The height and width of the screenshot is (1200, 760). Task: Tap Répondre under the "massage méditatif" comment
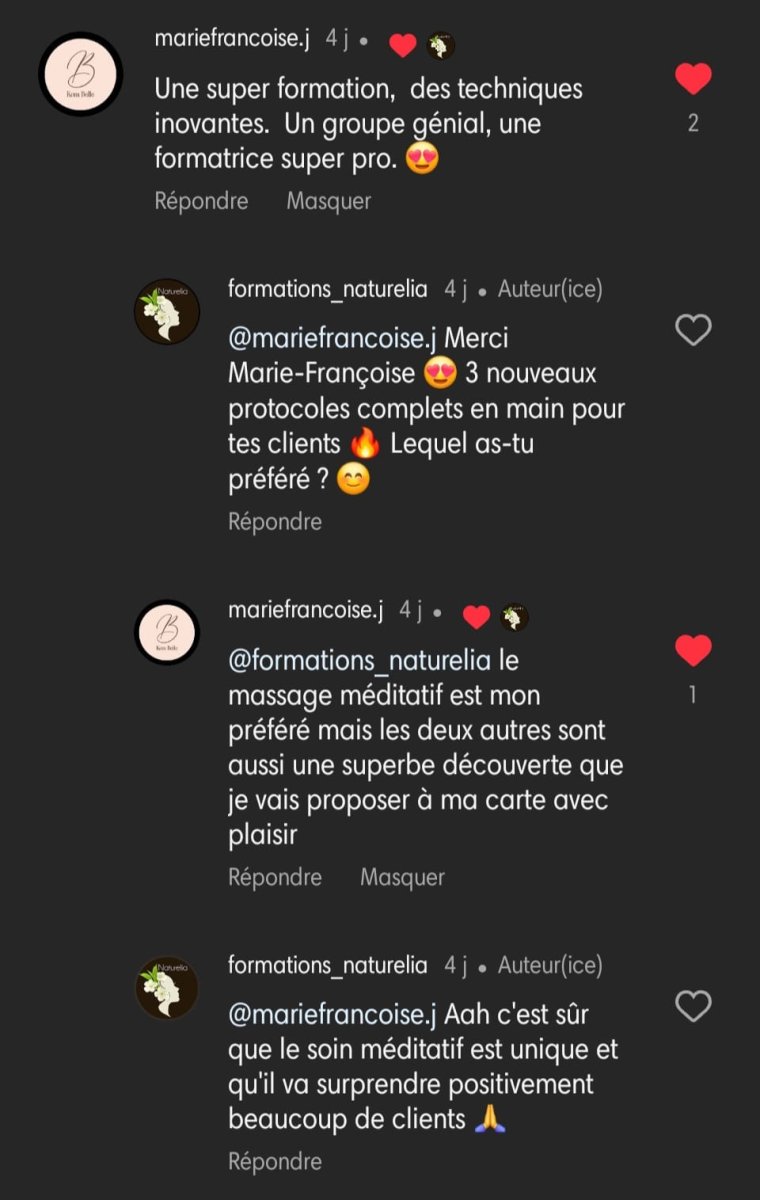click(x=275, y=877)
